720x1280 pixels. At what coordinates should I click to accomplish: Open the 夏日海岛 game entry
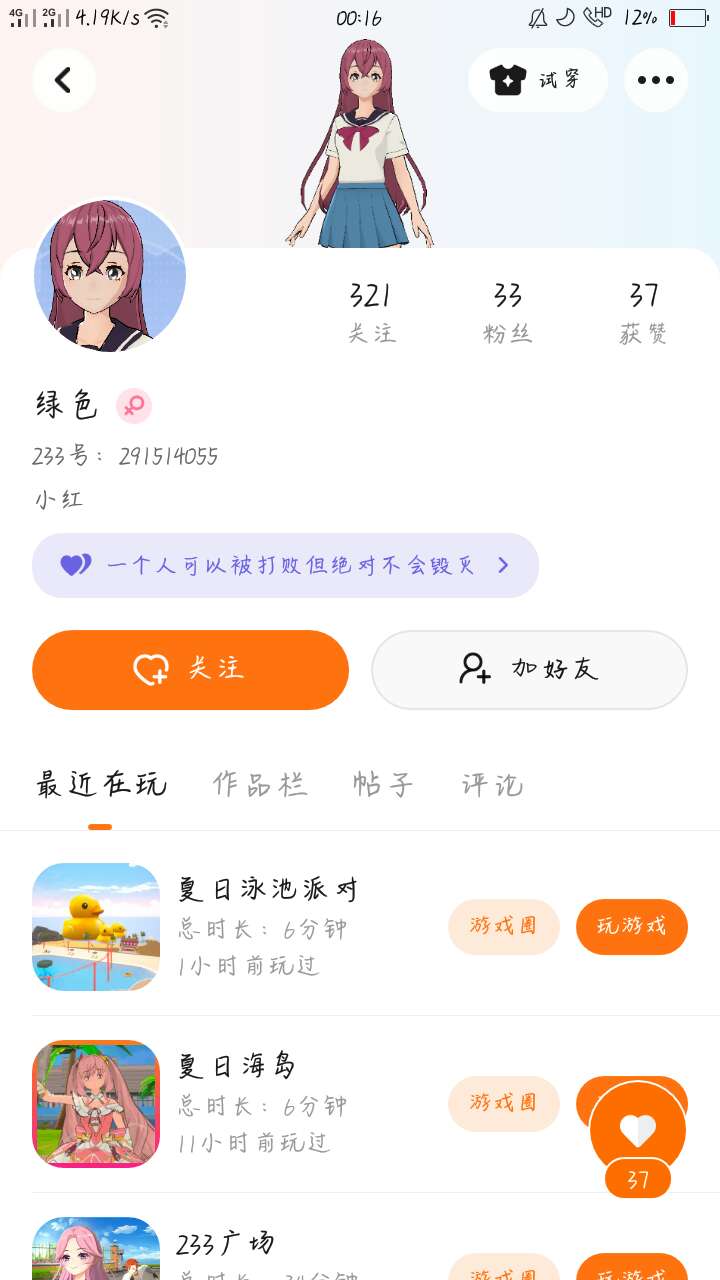tap(237, 1066)
